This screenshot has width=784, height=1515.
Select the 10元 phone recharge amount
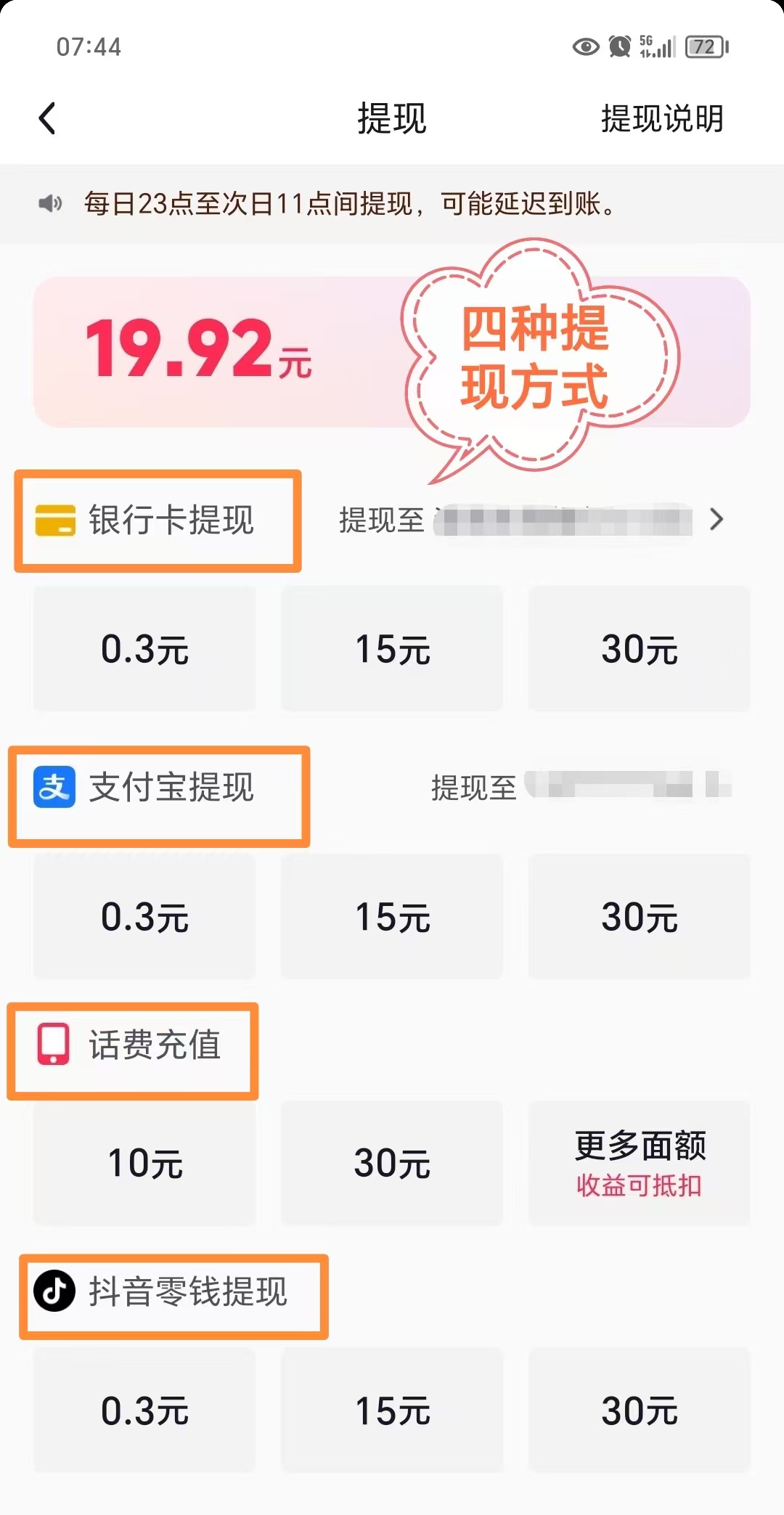pos(143,1164)
